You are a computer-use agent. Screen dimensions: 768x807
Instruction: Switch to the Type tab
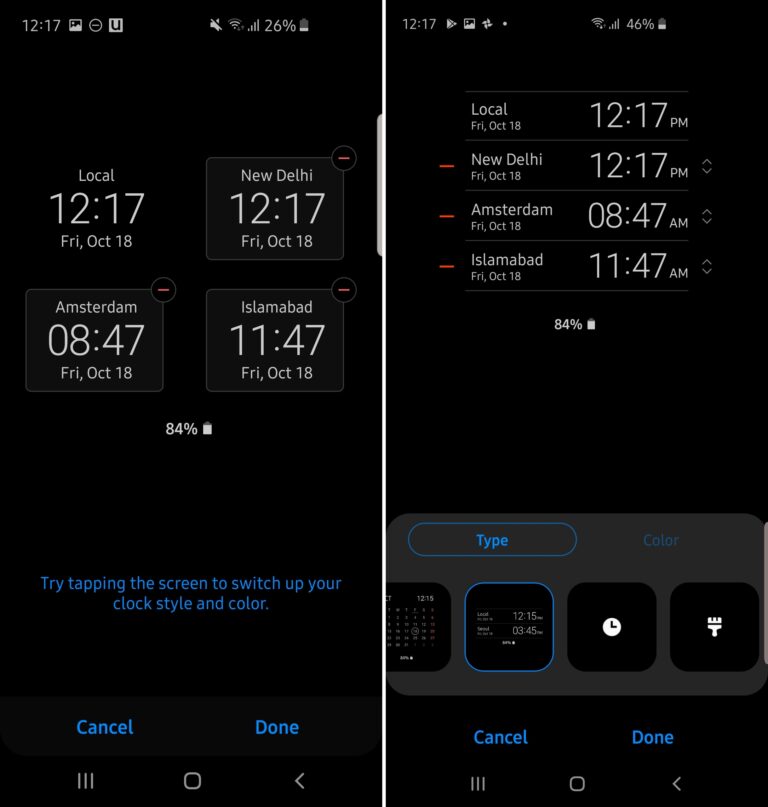click(492, 540)
